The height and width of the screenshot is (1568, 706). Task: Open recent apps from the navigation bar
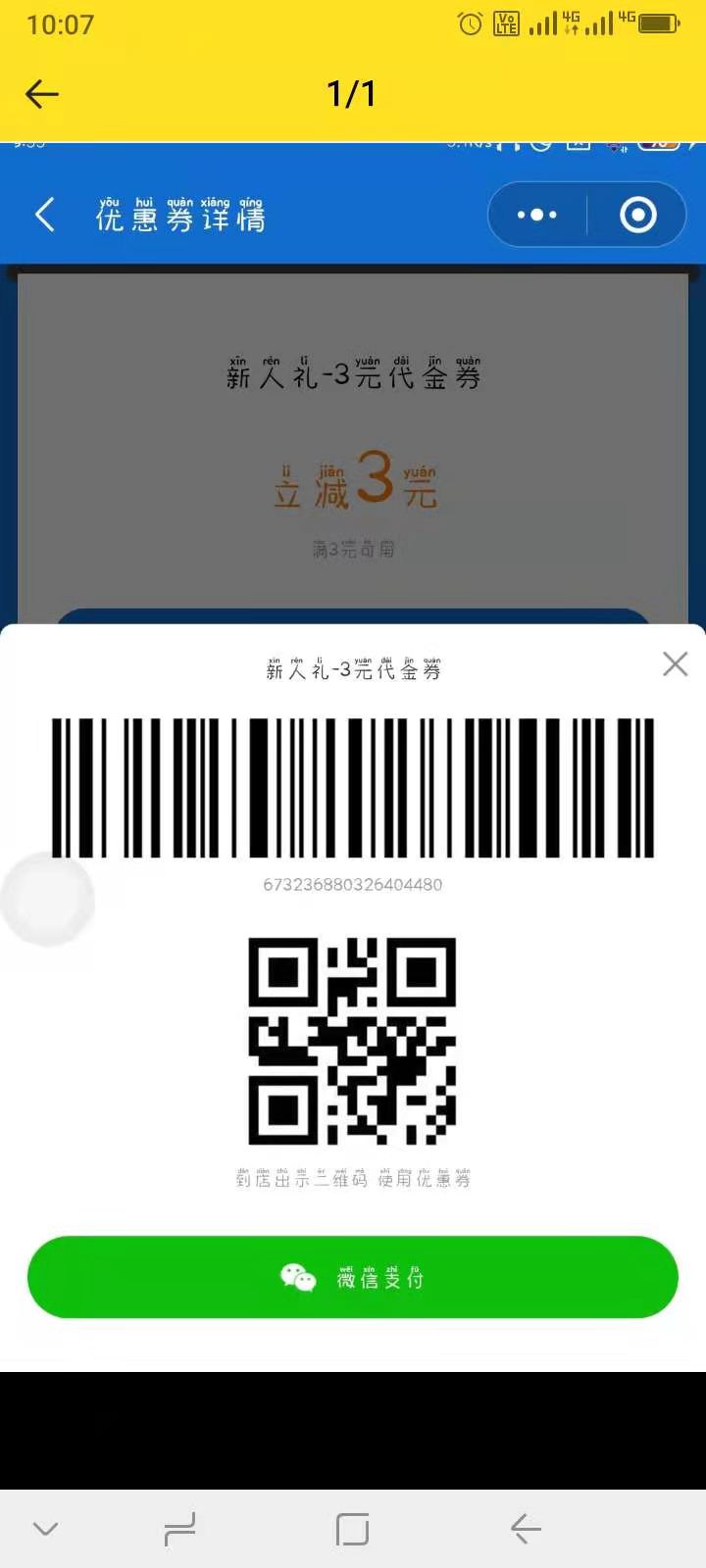click(179, 1529)
